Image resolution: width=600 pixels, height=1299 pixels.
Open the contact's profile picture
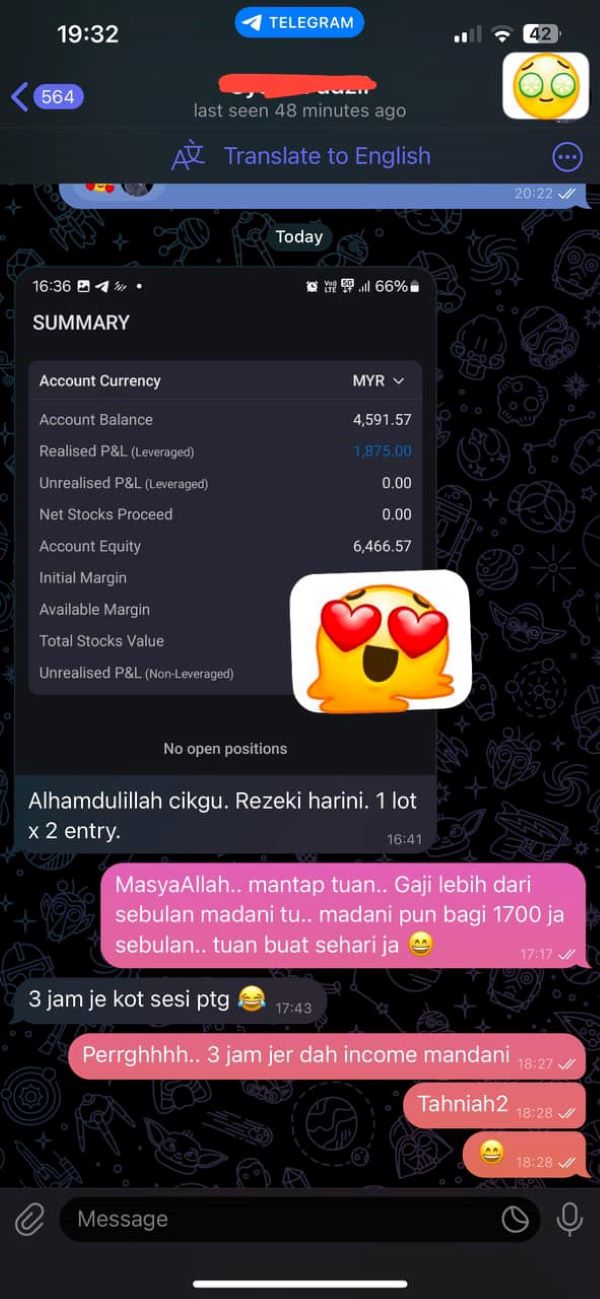click(x=545, y=87)
